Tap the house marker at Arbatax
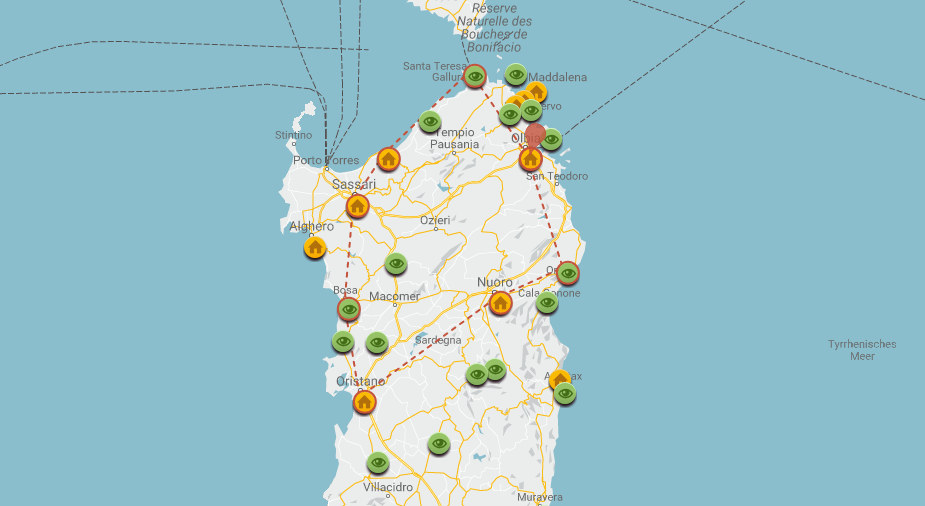The width and height of the screenshot is (925, 506). (559, 378)
